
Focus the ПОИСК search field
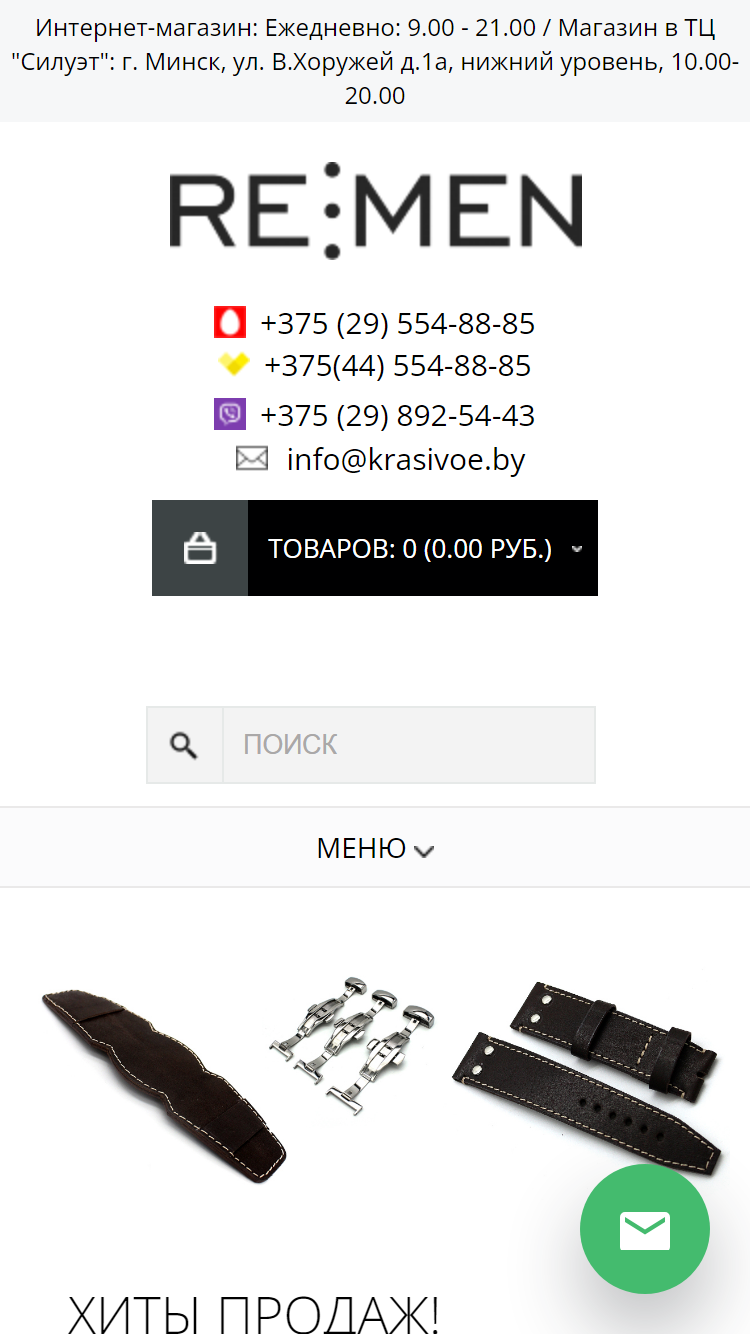pyautogui.click(x=409, y=745)
